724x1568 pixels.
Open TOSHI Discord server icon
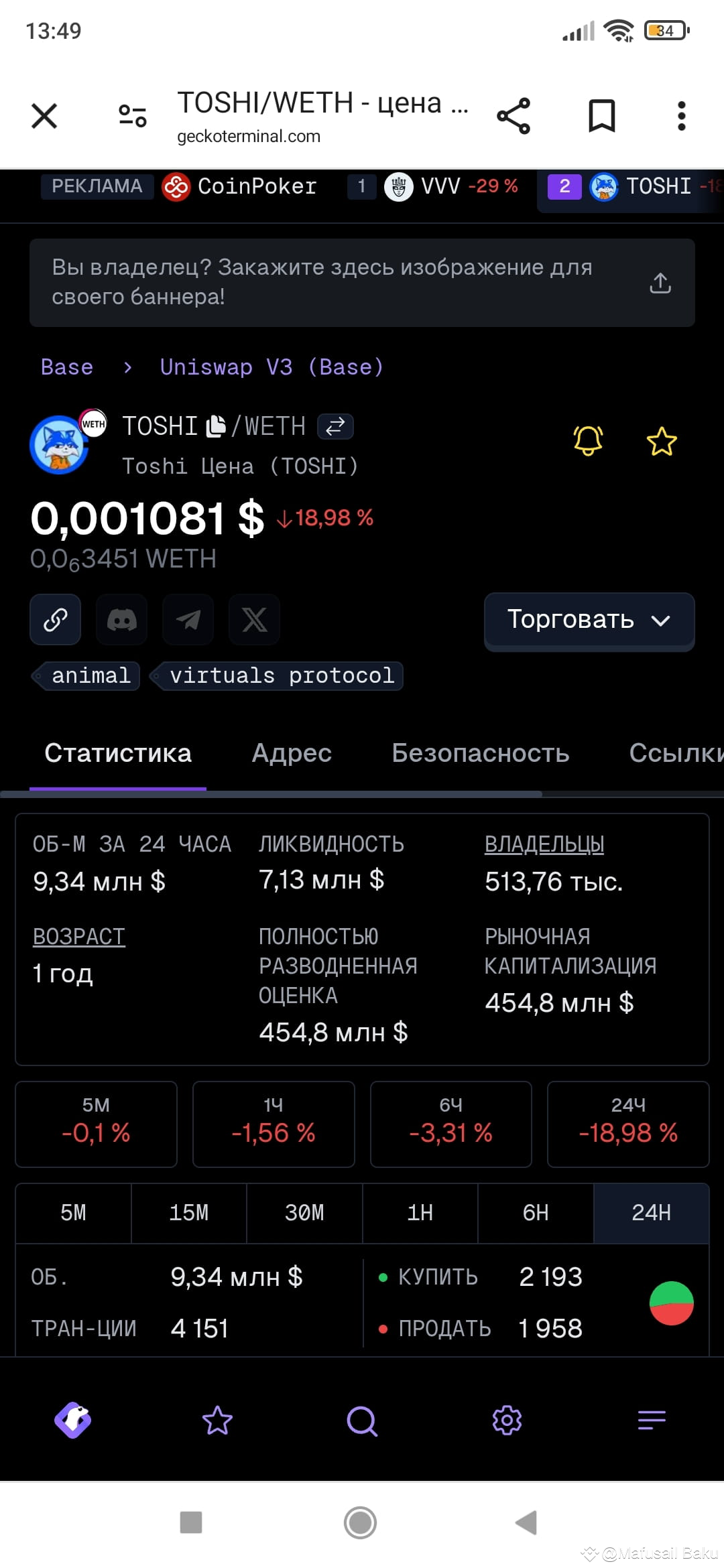[121, 620]
